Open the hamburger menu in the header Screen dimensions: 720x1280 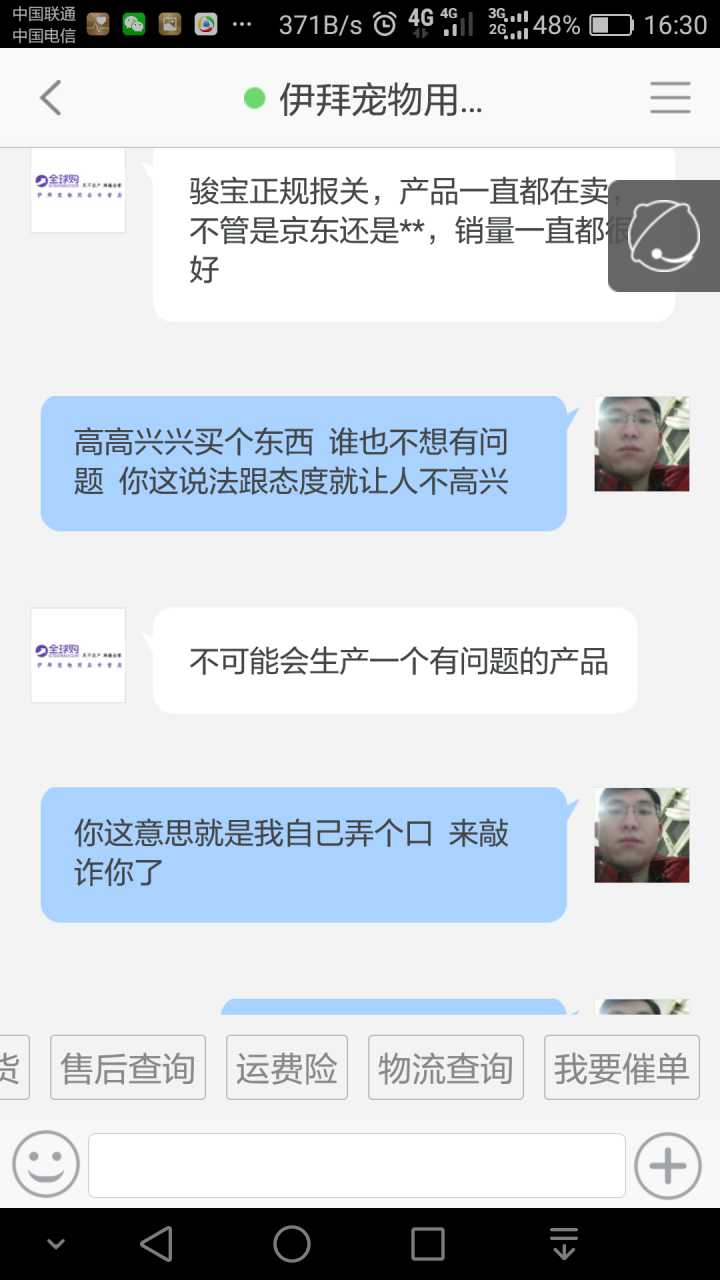pyautogui.click(x=670, y=98)
